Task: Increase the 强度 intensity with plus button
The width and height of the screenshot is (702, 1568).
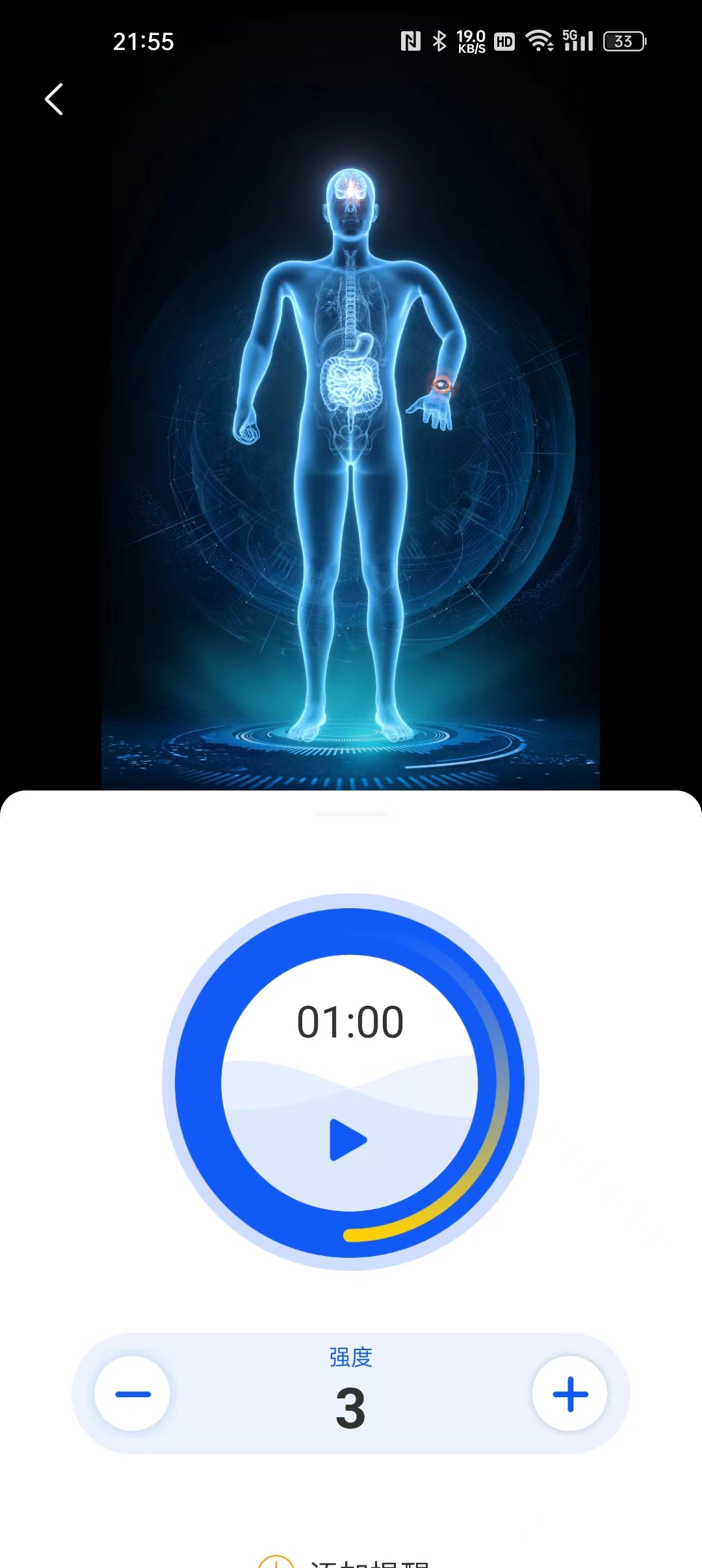Action: (x=570, y=1394)
